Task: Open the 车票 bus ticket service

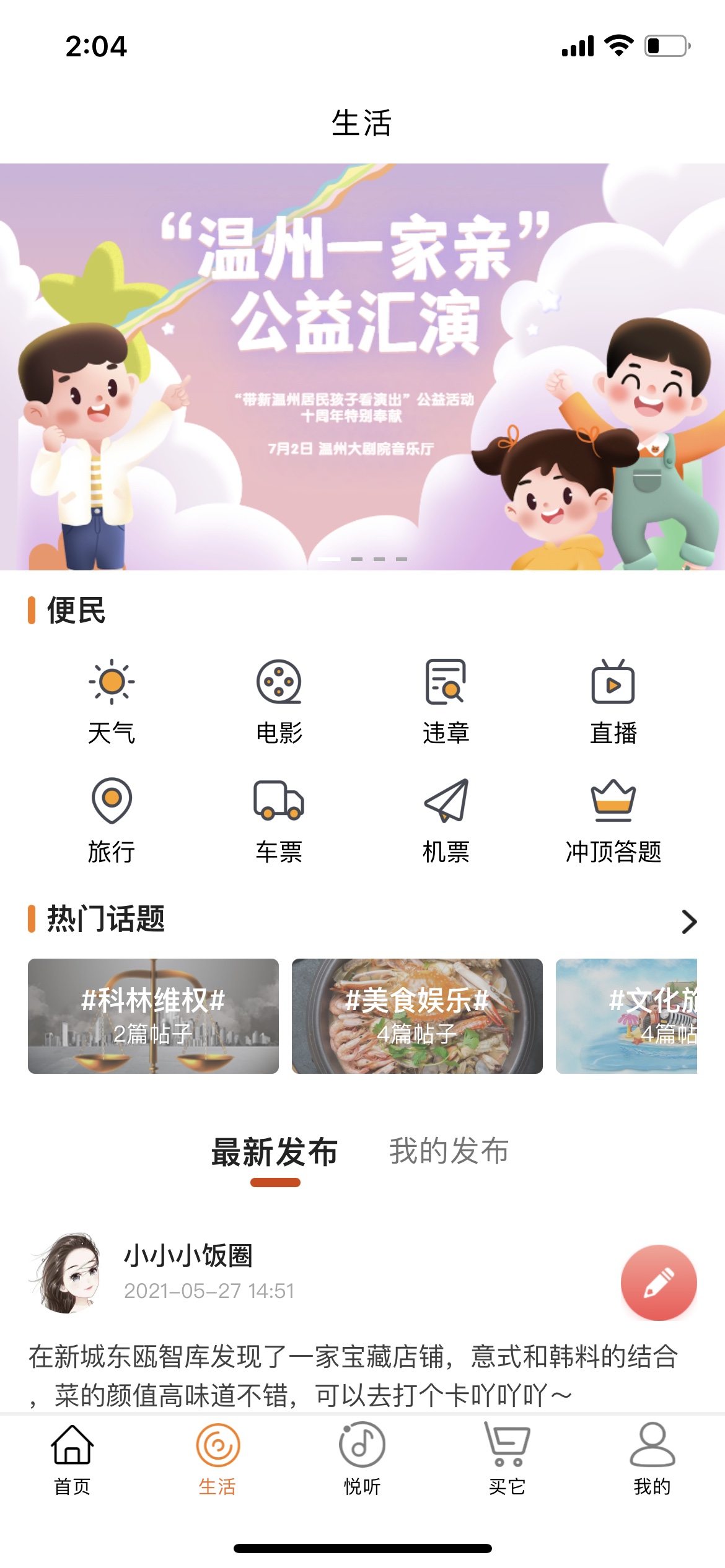Action: click(x=279, y=819)
